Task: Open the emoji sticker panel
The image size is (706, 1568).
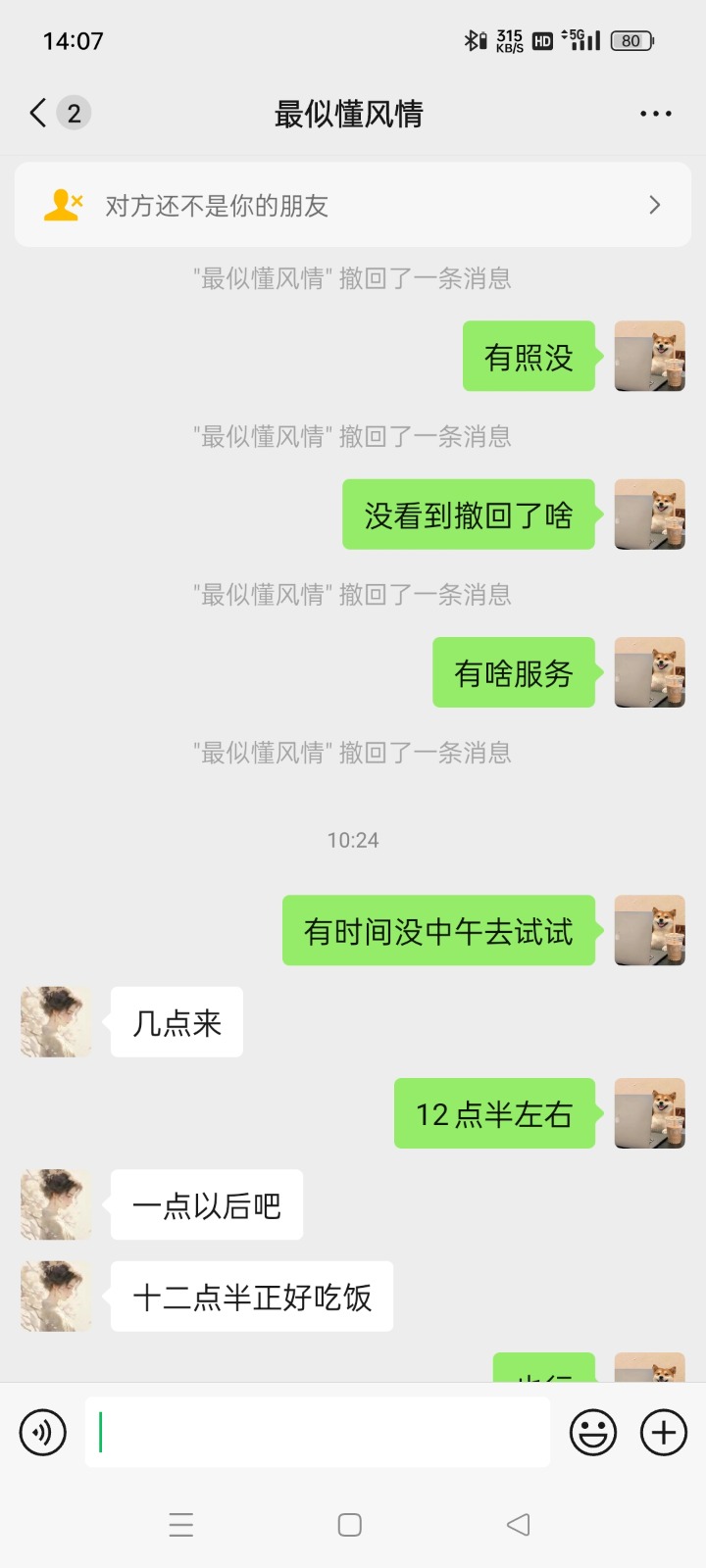Action: point(593,1433)
